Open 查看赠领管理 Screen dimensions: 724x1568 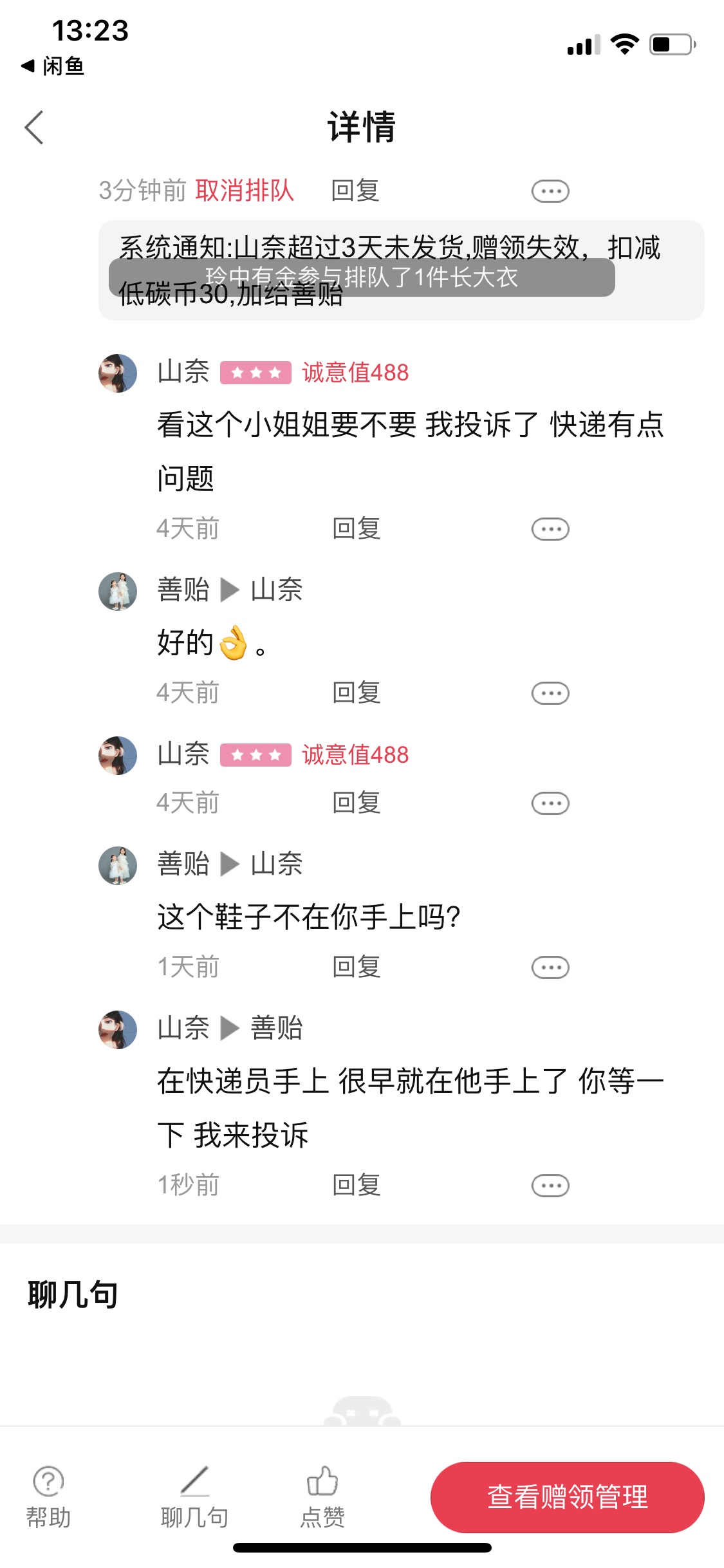click(x=567, y=1497)
